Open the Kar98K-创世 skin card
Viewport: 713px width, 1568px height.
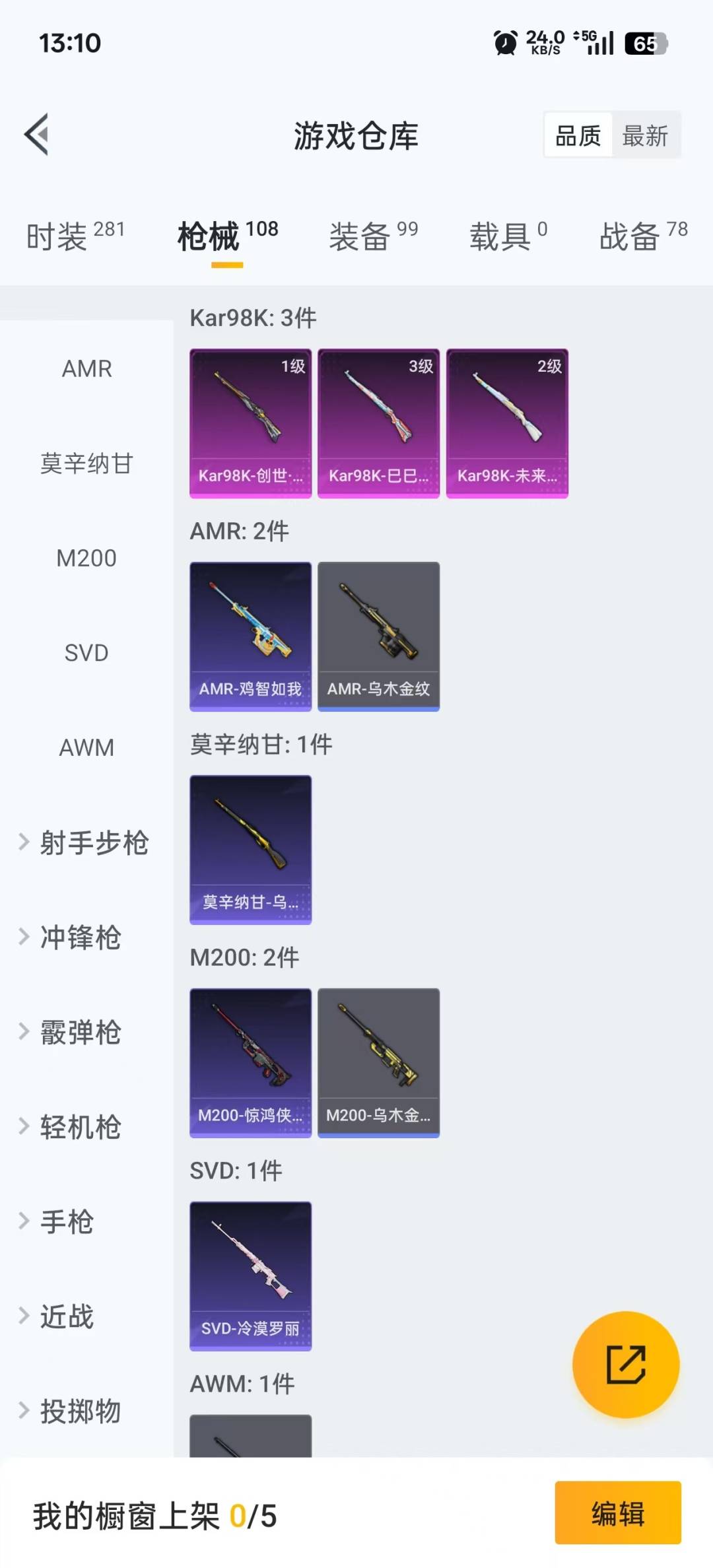(x=250, y=423)
